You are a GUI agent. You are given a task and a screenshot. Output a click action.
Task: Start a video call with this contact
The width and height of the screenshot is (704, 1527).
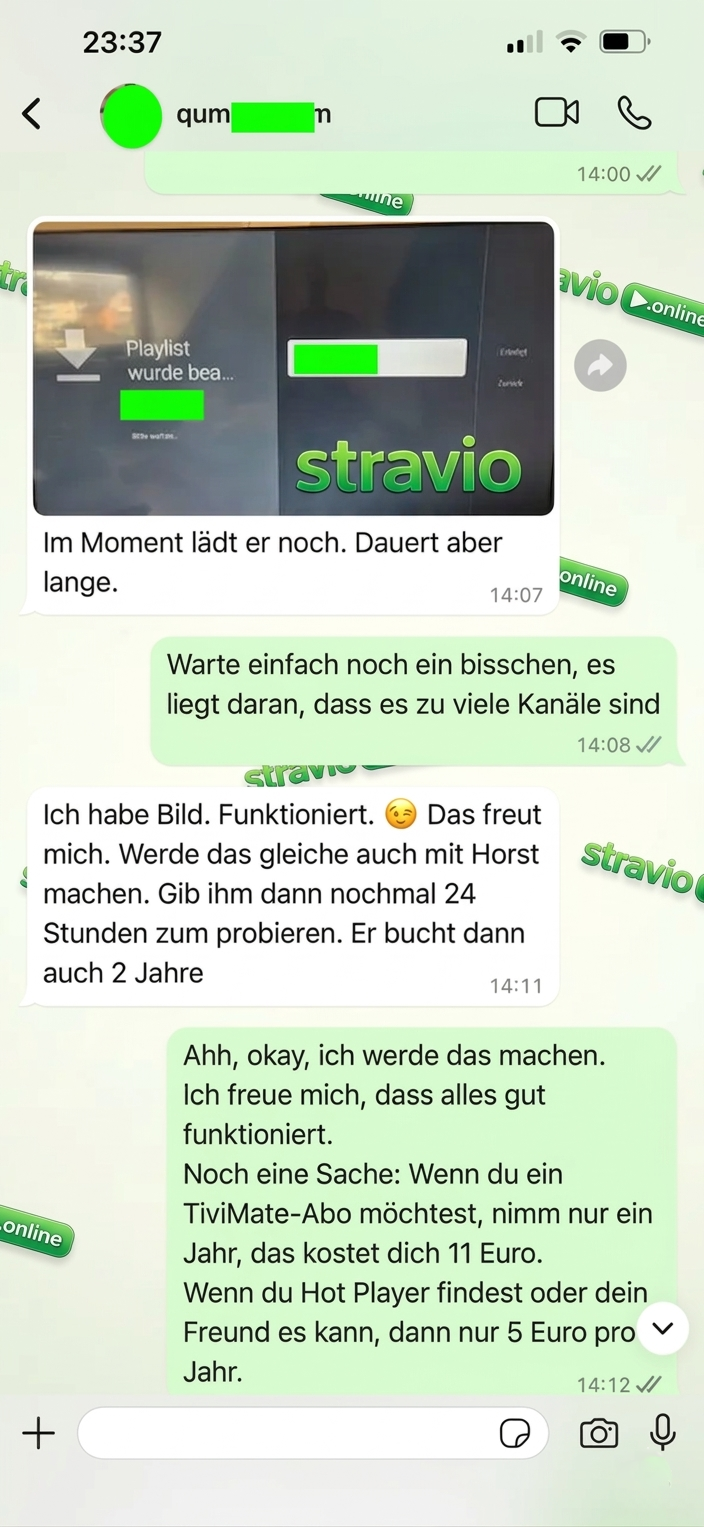point(557,113)
